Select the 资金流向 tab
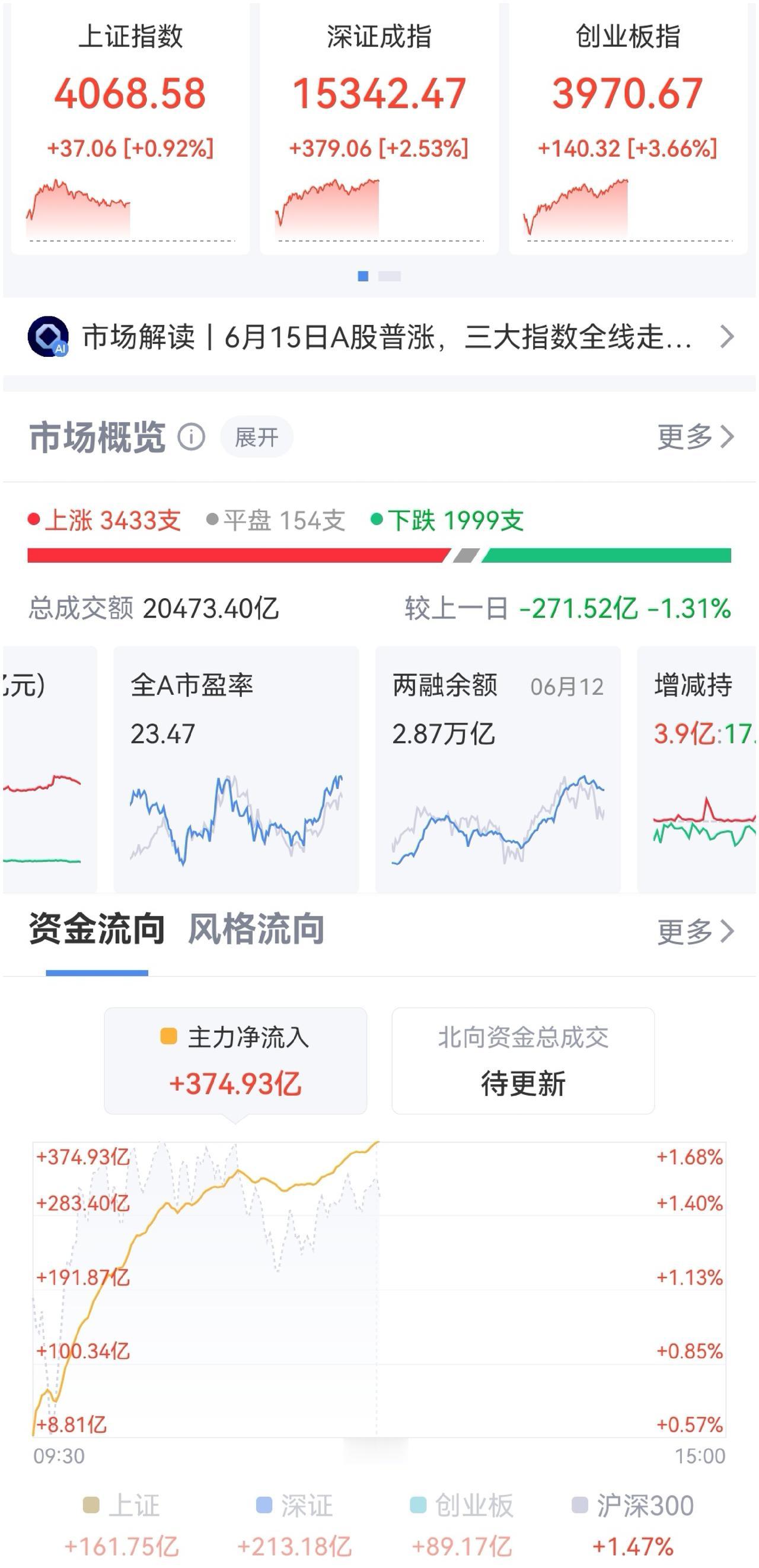The height and width of the screenshot is (1568, 759). [x=97, y=930]
